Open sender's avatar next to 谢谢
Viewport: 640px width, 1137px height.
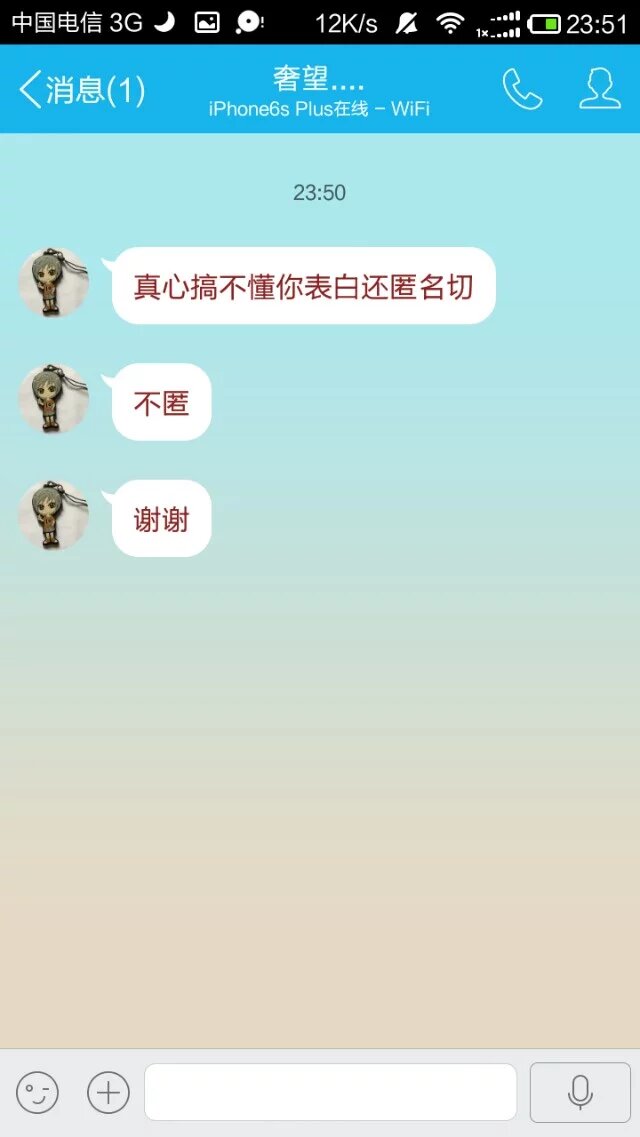pos(54,516)
